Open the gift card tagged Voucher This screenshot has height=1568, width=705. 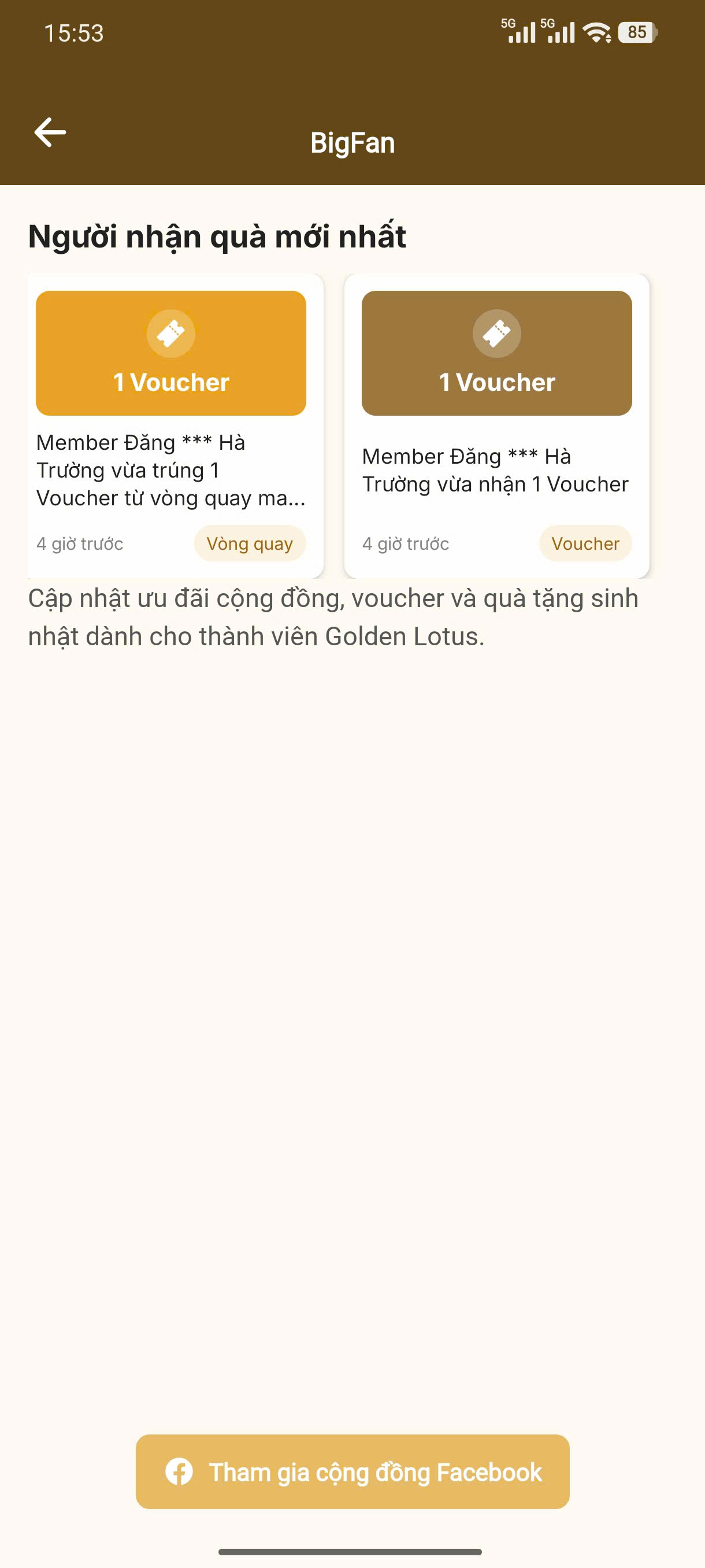click(496, 426)
